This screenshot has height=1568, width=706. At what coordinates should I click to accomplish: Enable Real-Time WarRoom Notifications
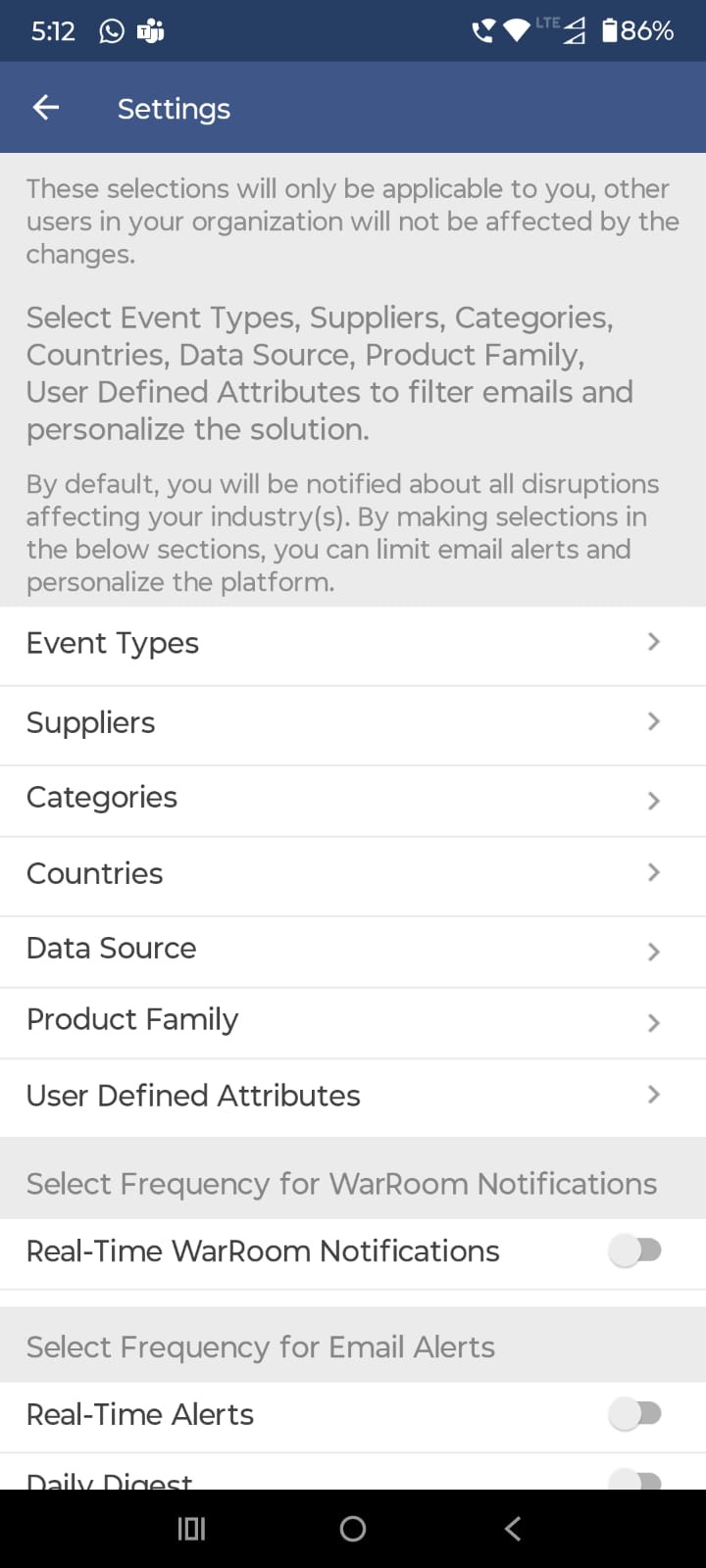point(635,1251)
